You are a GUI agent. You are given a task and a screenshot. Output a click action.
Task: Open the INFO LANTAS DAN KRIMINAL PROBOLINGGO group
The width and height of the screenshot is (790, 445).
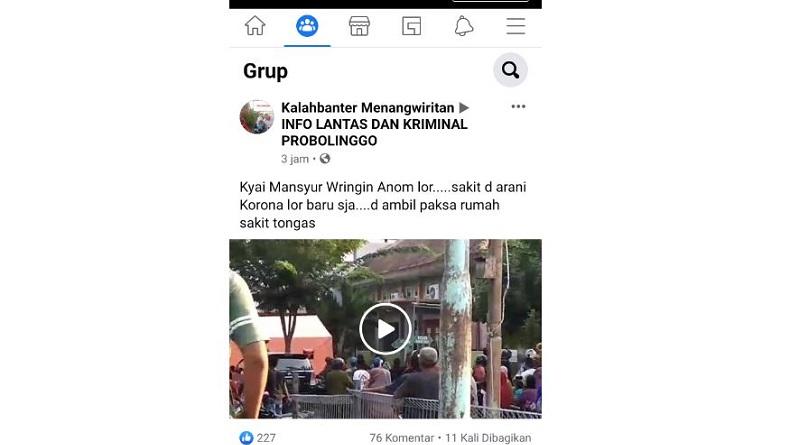click(374, 132)
